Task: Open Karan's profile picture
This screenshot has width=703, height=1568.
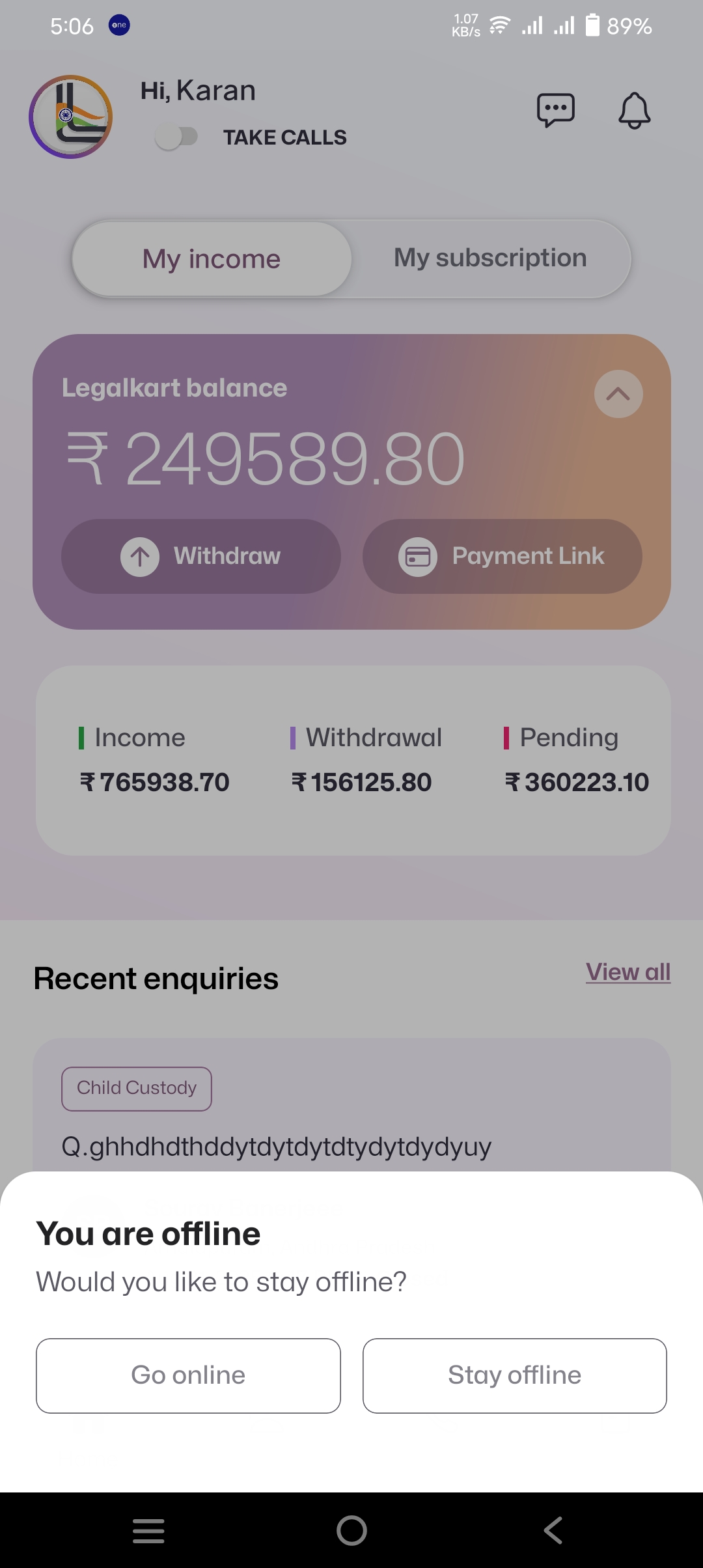Action: click(71, 117)
